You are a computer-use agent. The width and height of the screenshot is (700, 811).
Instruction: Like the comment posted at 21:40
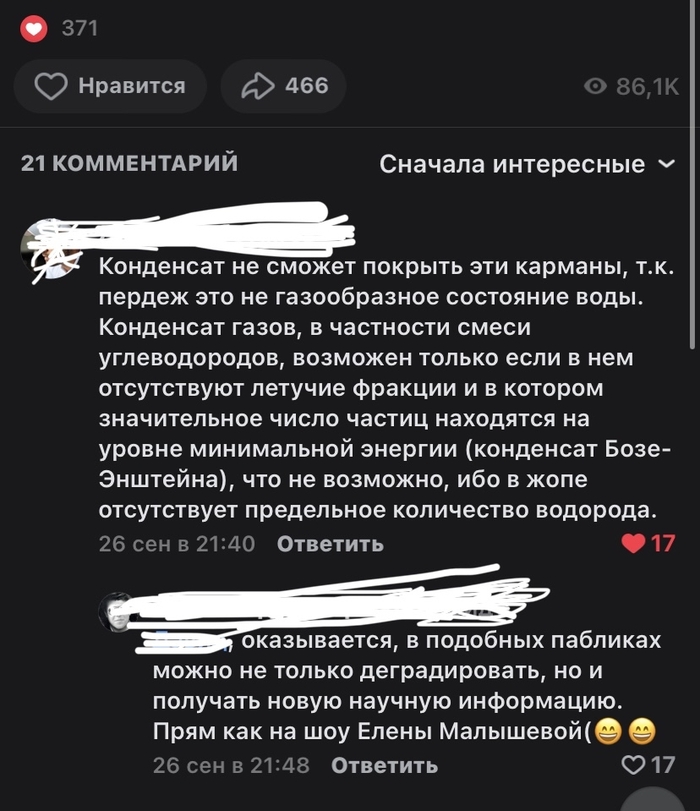pyautogui.click(x=647, y=544)
